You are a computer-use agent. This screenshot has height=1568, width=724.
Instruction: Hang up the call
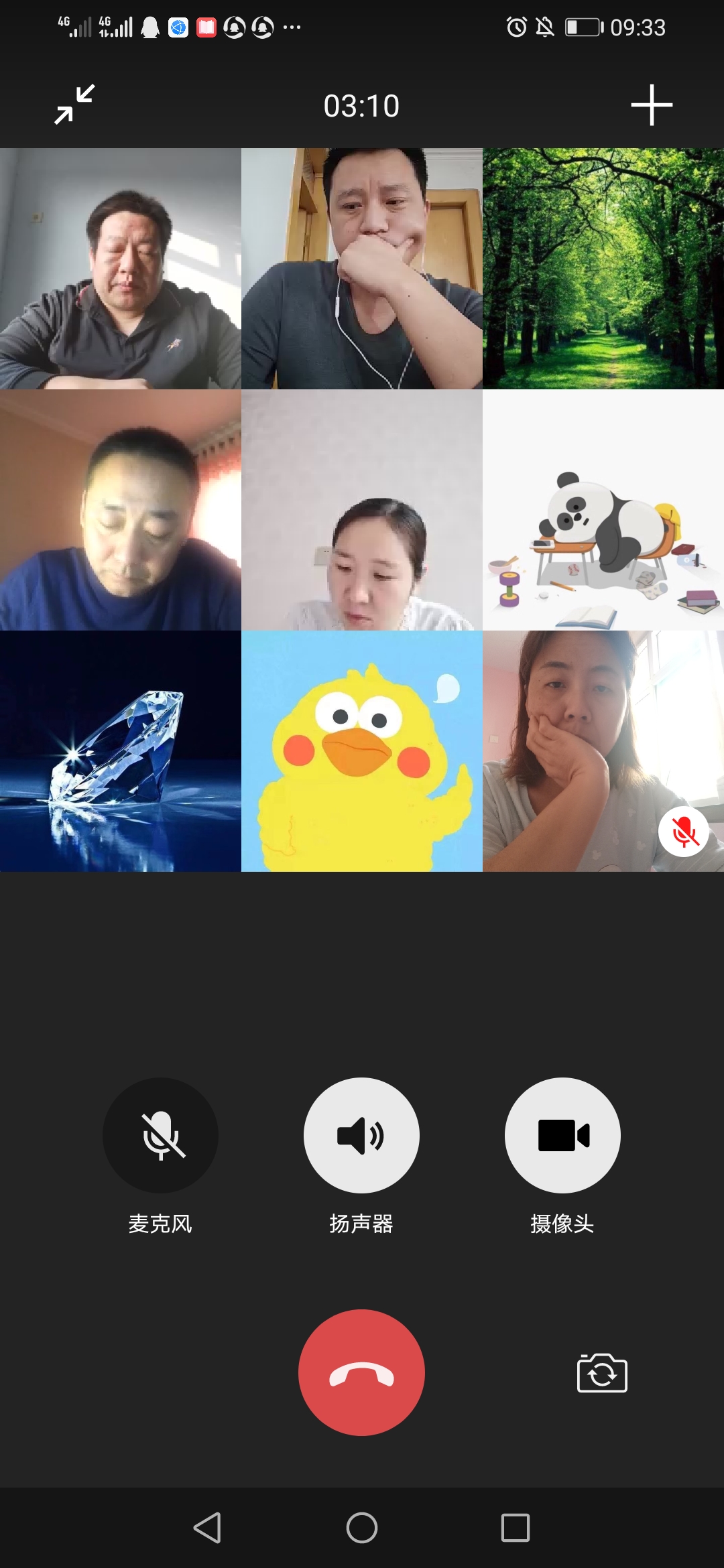coord(361,1372)
